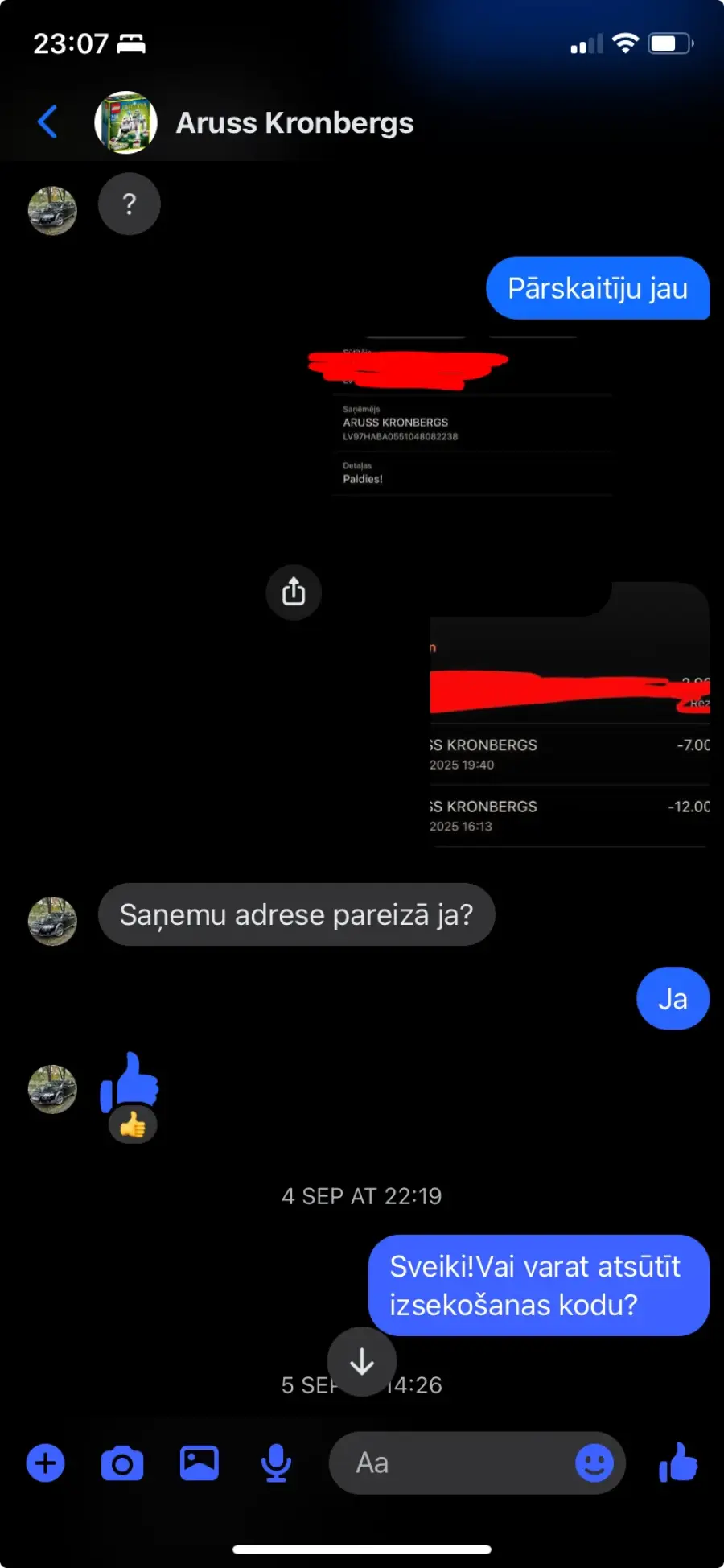This screenshot has height=1568, width=724.
Task: Go back to the chat list
Action: coord(48,122)
